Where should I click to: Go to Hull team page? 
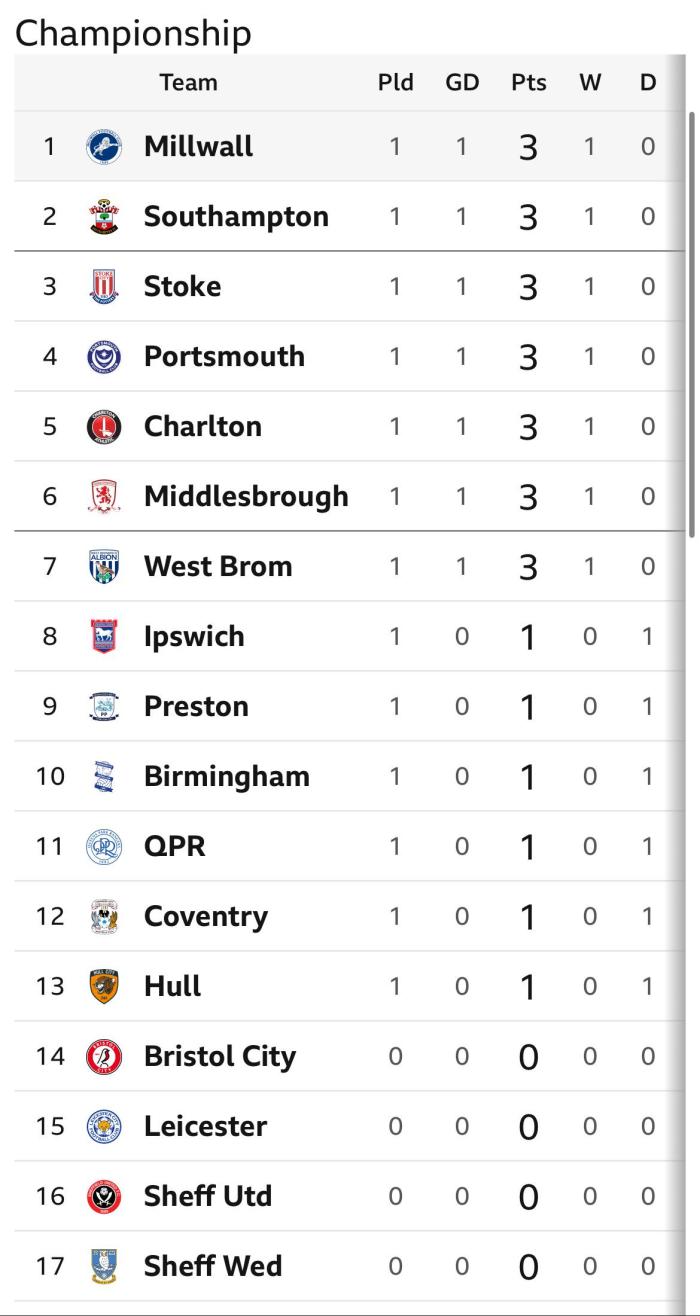point(172,986)
